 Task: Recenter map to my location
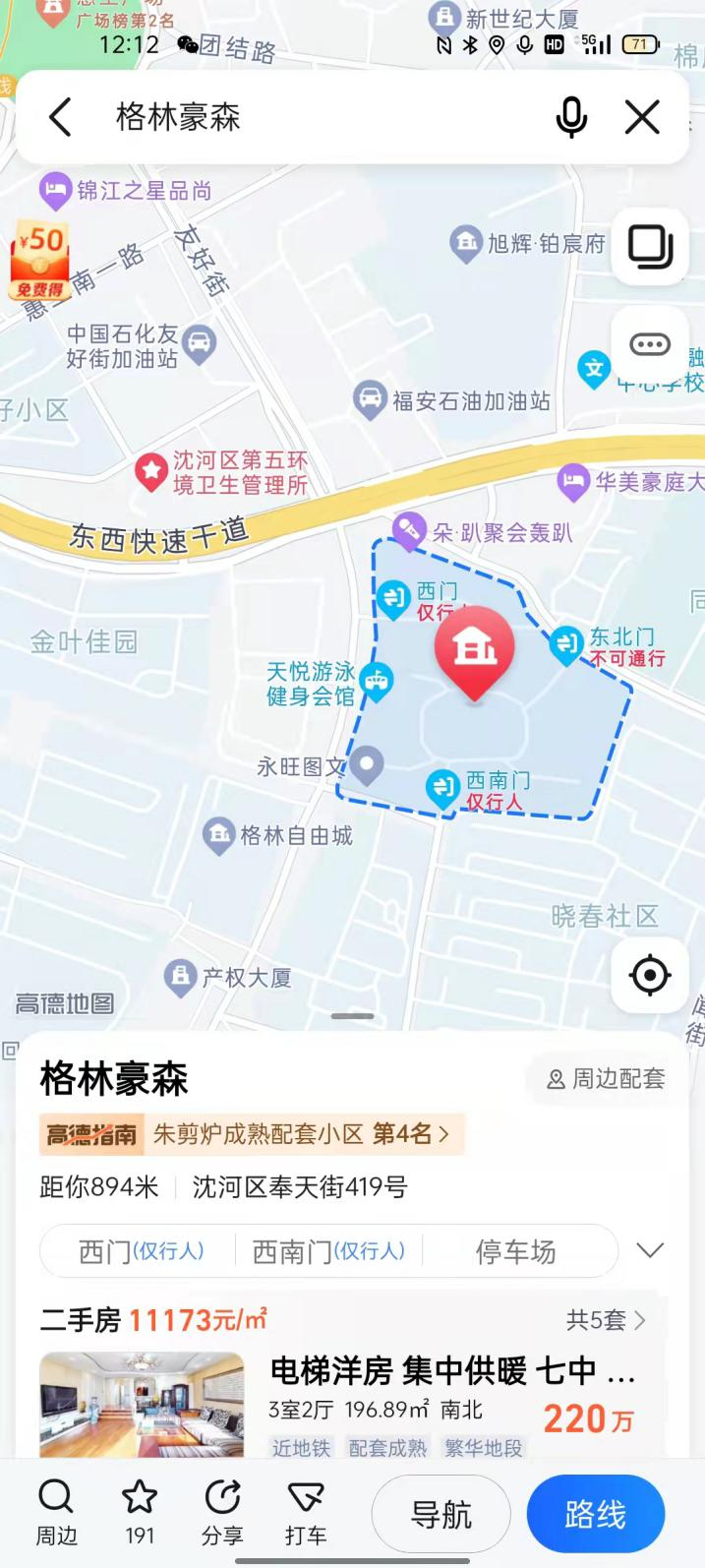pos(649,976)
